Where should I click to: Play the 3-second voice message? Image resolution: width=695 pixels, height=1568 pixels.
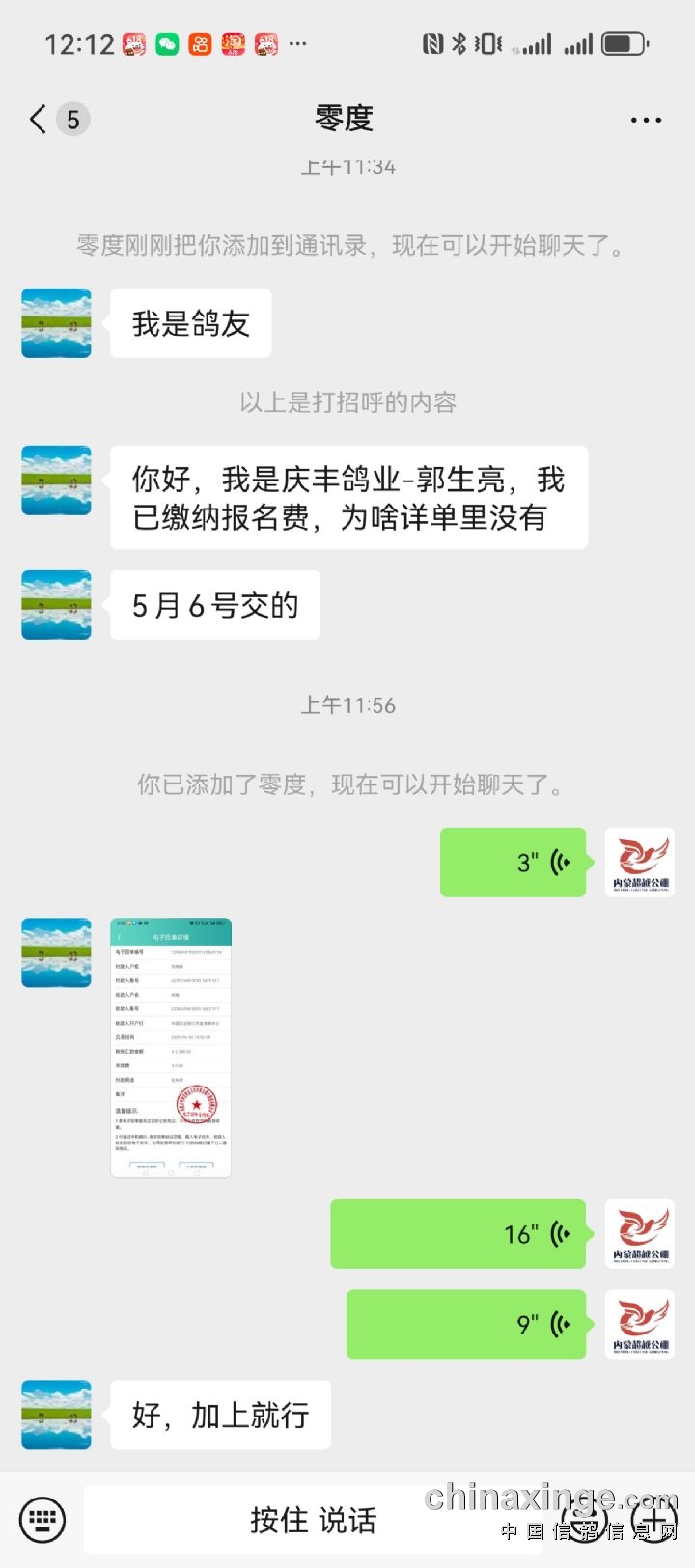[x=513, y=863]
